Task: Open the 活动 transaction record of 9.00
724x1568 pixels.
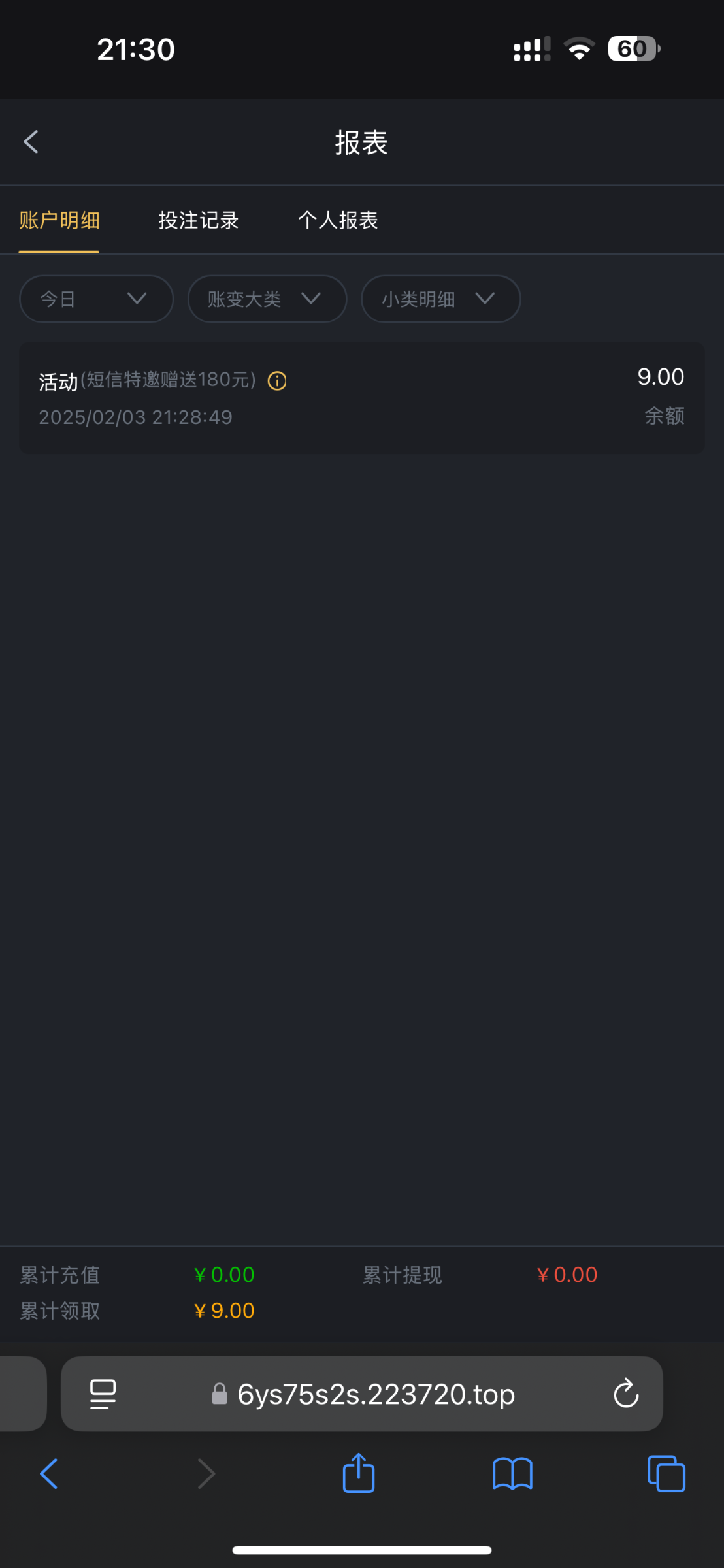Action: pyautogui.click(x=361, y=397)
